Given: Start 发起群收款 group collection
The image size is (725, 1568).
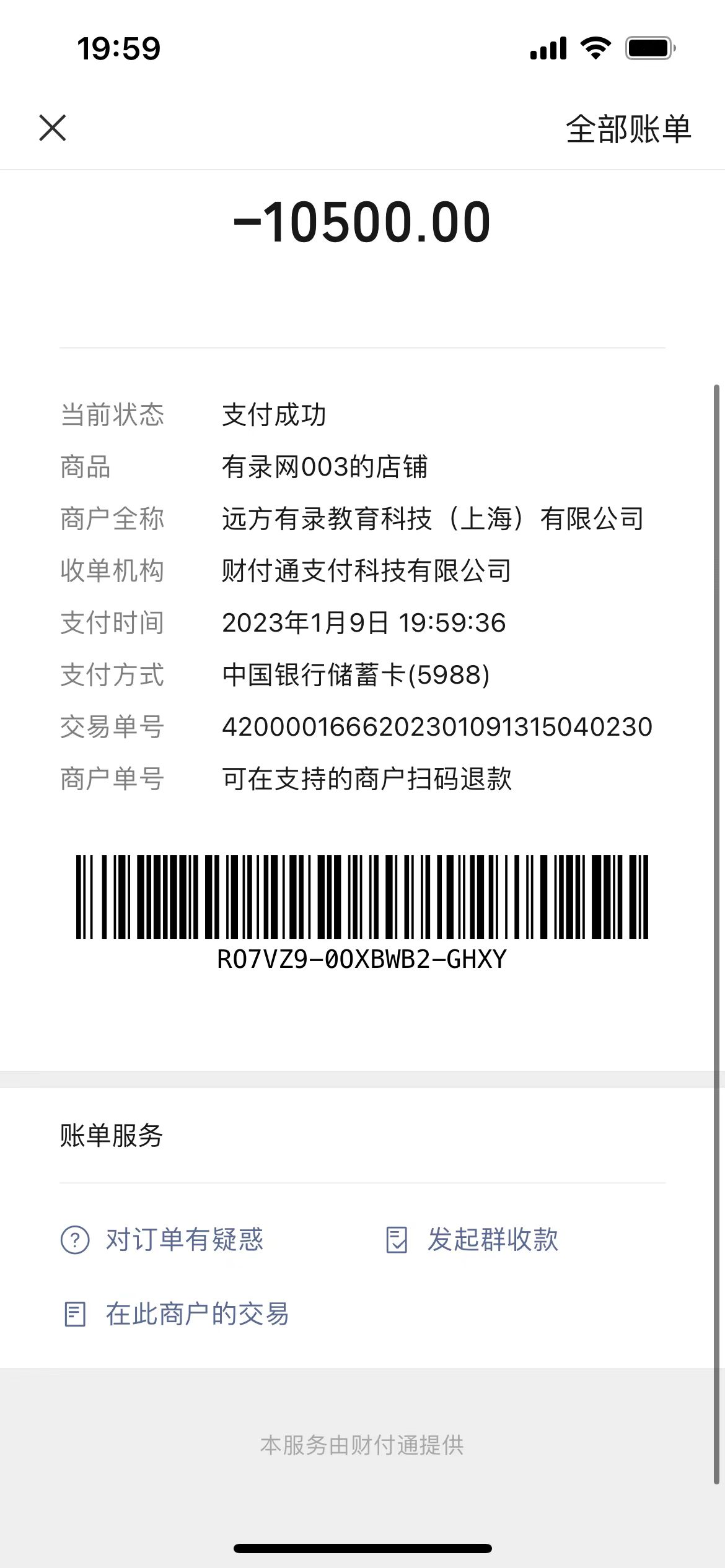Looking at the screenshot, I should (472, 1240).
